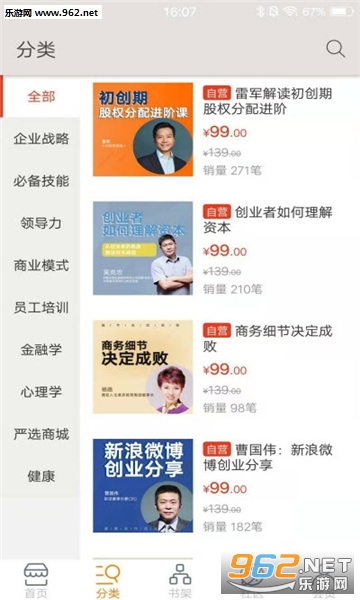360x600 pixels.
Task: Switch to 金融学 category
Action: click(x=41, y=349)
